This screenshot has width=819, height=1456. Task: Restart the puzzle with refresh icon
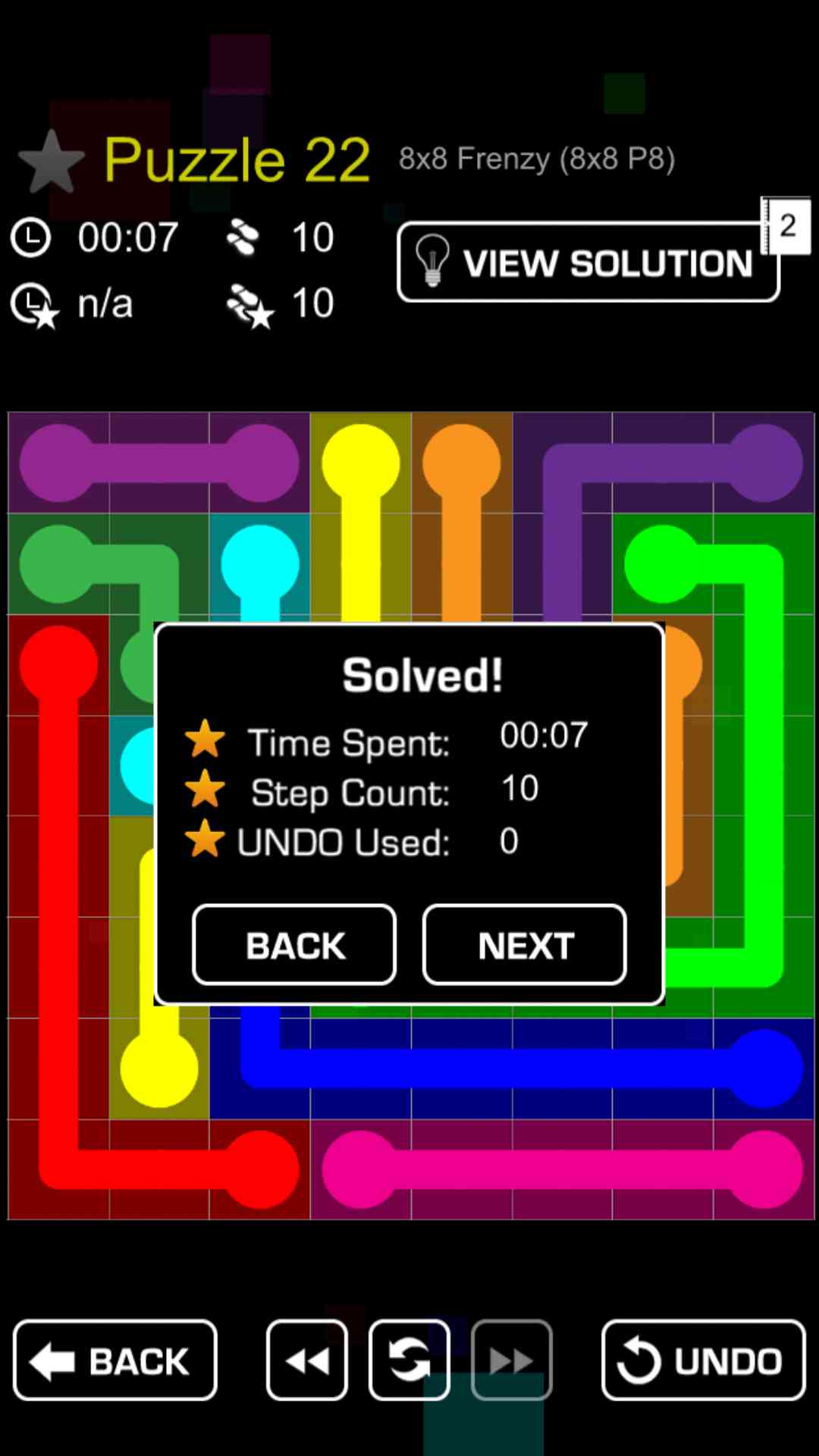409,1360
